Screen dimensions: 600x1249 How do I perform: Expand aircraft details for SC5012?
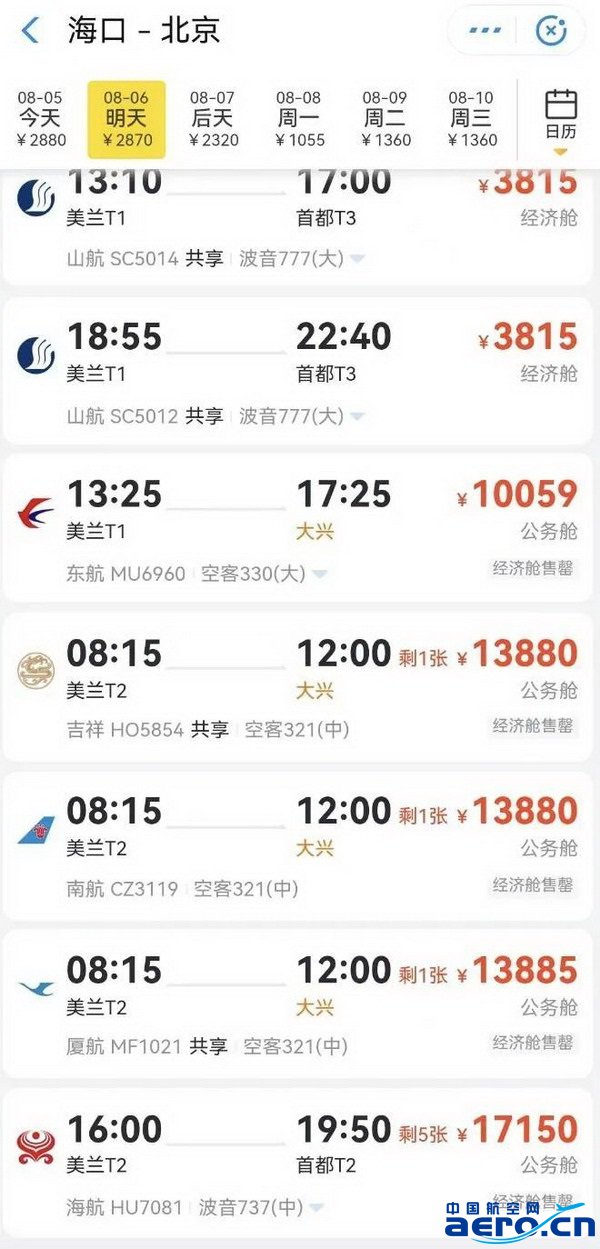point(357,416)
